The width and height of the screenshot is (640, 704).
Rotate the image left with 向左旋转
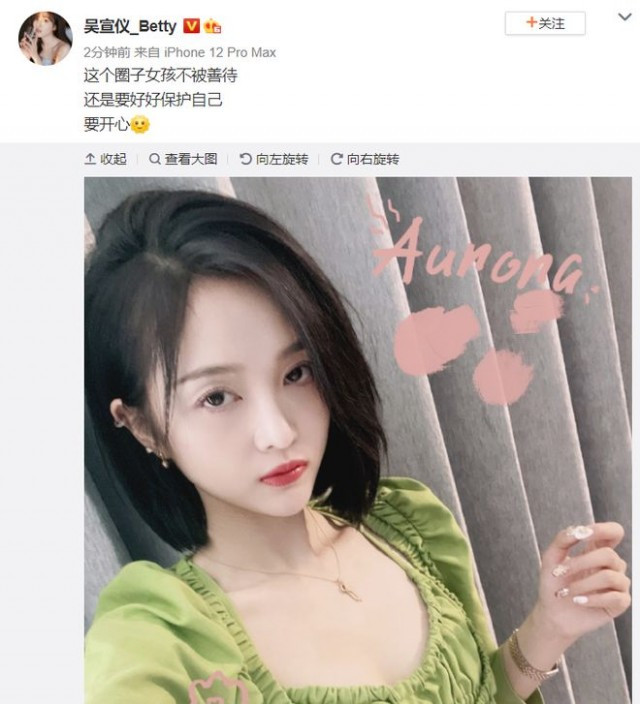click(x=274, y=159)
